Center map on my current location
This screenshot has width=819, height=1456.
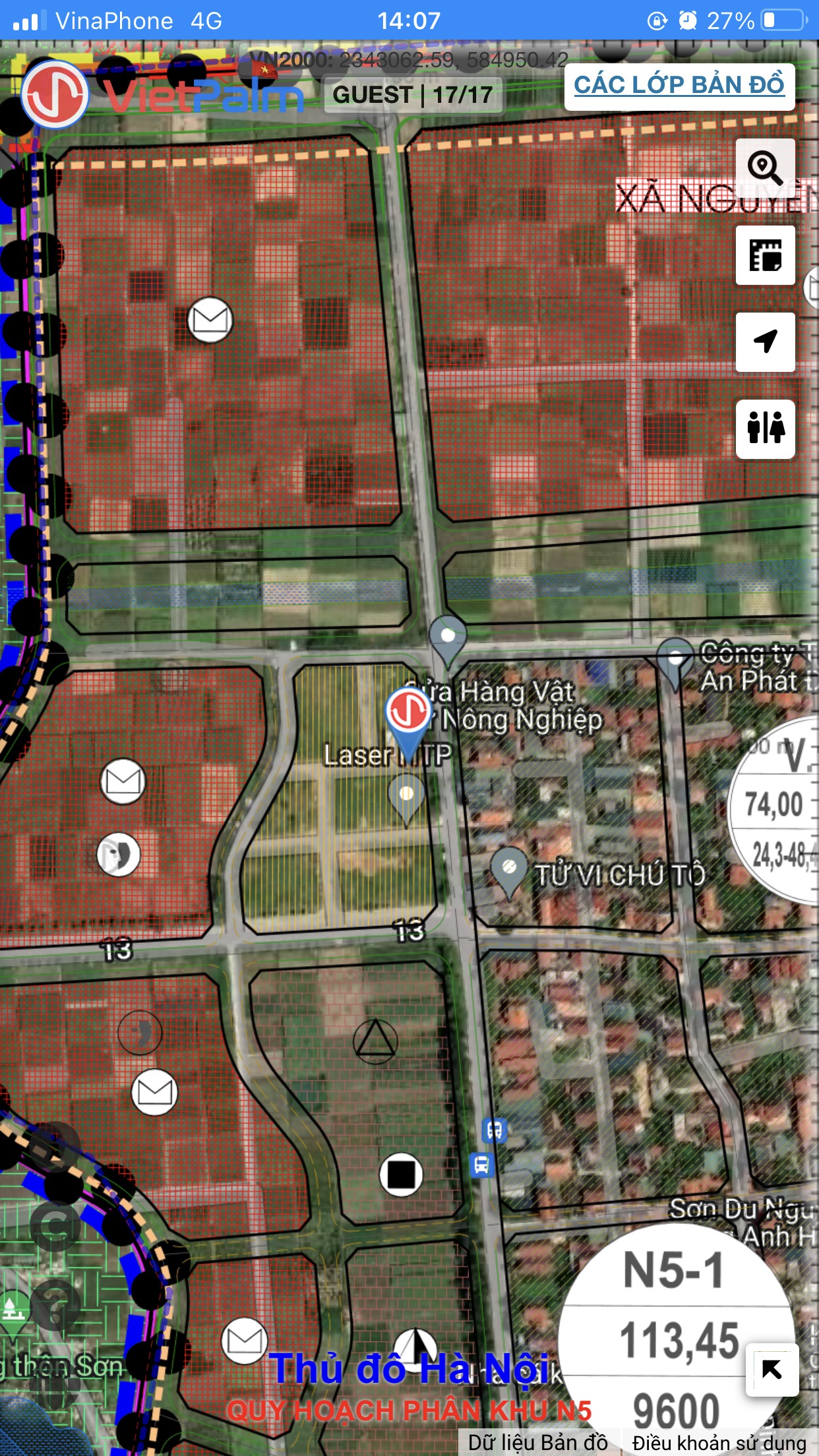pyautogui.click(x=765, y=342)
